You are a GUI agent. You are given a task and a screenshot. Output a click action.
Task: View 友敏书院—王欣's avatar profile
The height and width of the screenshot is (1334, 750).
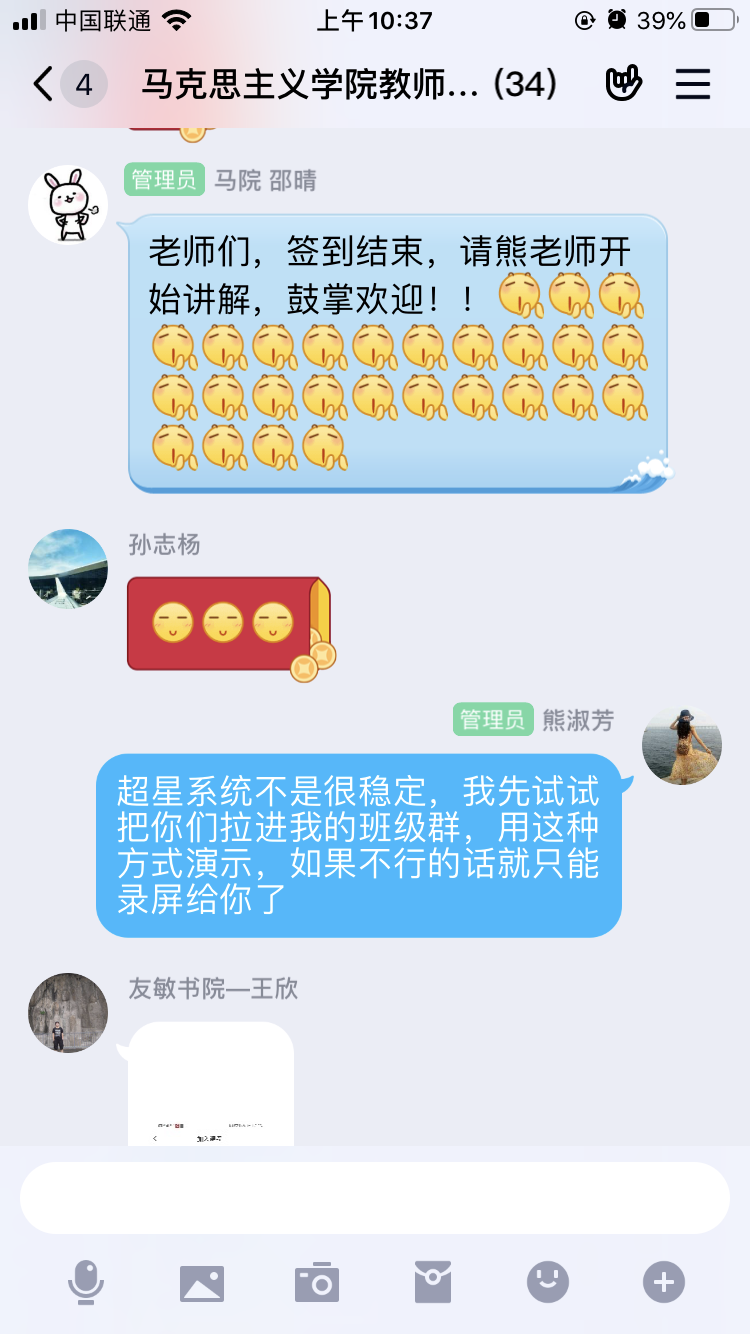[68, 1013]
